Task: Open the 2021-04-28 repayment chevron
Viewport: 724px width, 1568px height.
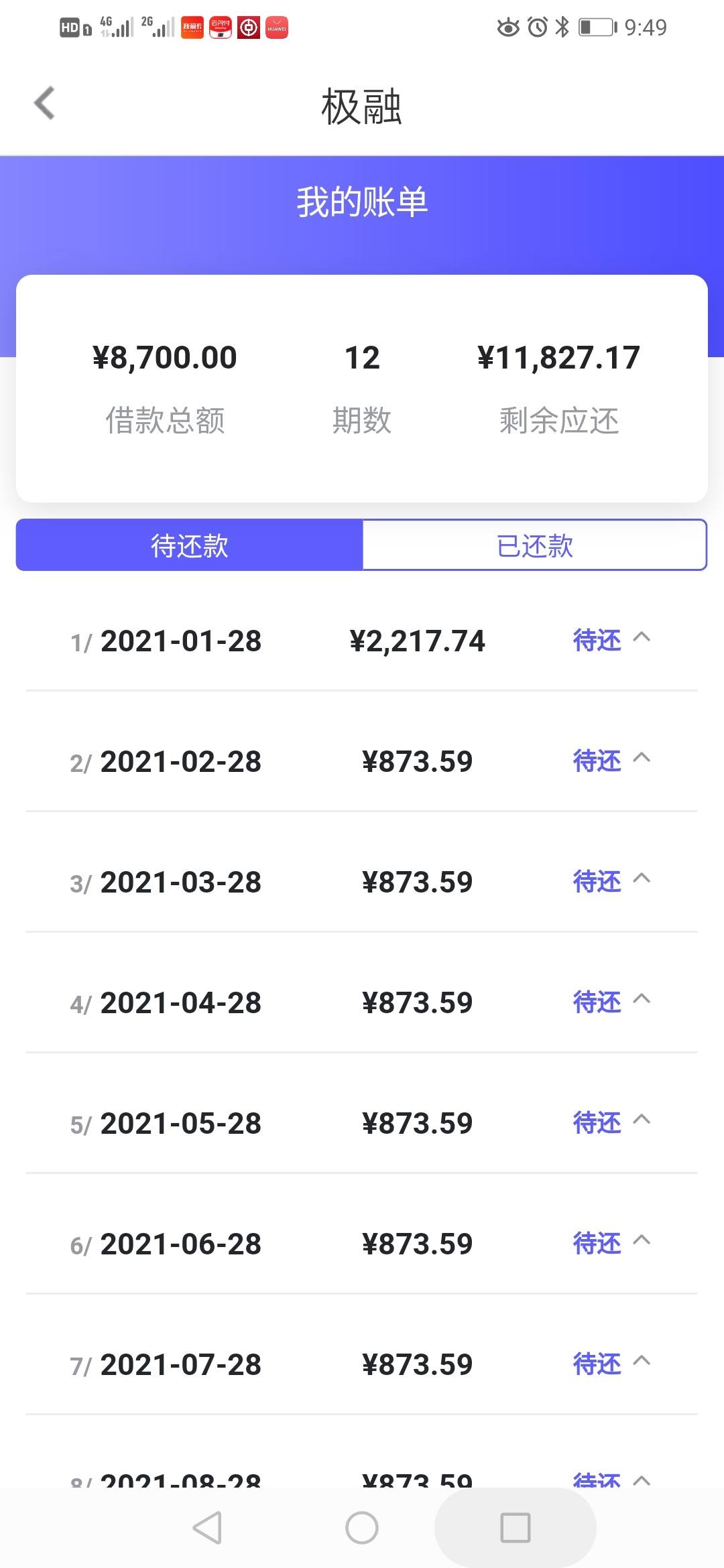Action: (641, 1000)
